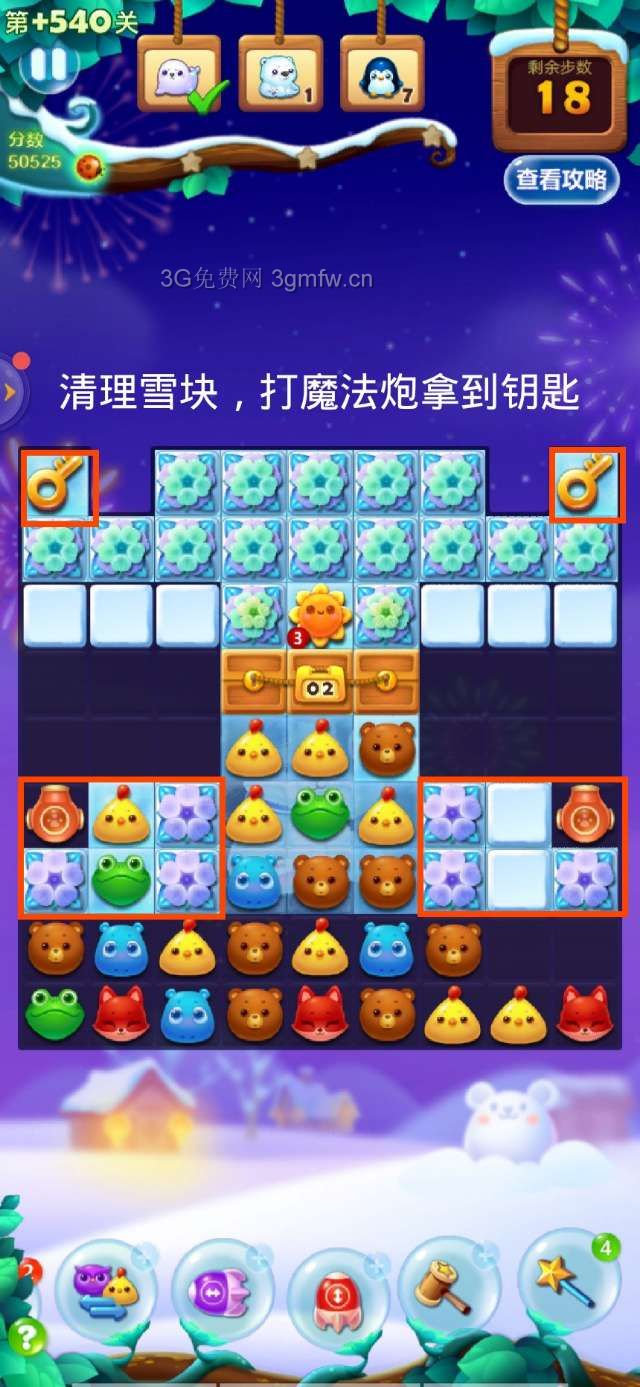
Task: Use the red vertical rocket booster
Action: (336, 1295)
